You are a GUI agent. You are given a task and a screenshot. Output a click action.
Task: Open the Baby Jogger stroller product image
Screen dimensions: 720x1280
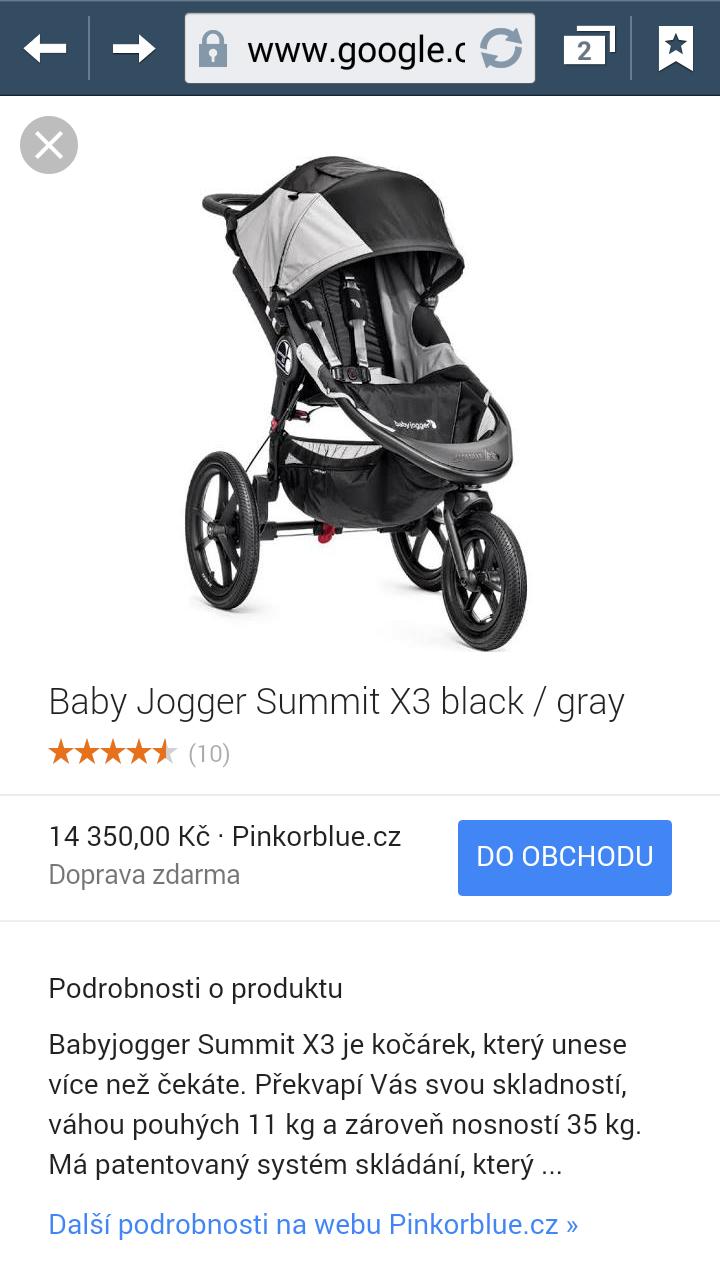[x=355, y=400]
